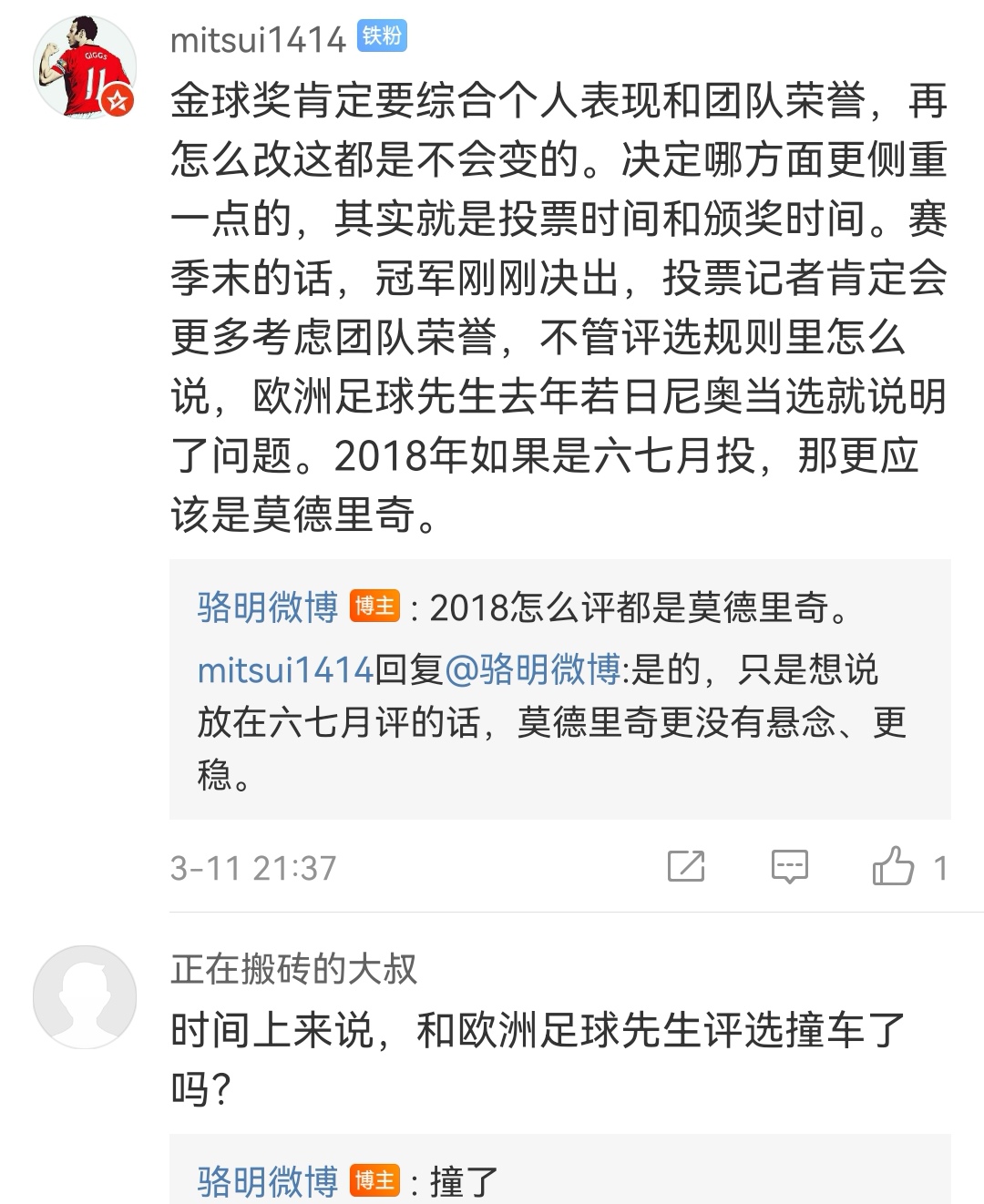The image size is (984, 1204).
Task: Tap the like count showing 1
Action: pos(939,867)
